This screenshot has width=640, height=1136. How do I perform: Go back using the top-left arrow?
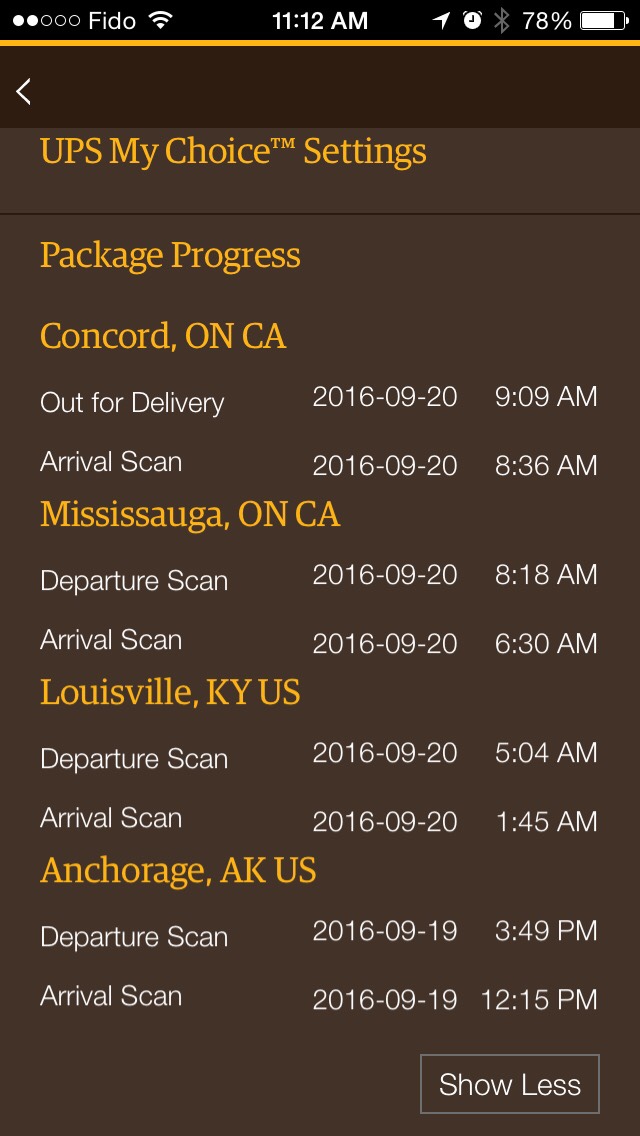pyautogui.click(x=24, y=91)
